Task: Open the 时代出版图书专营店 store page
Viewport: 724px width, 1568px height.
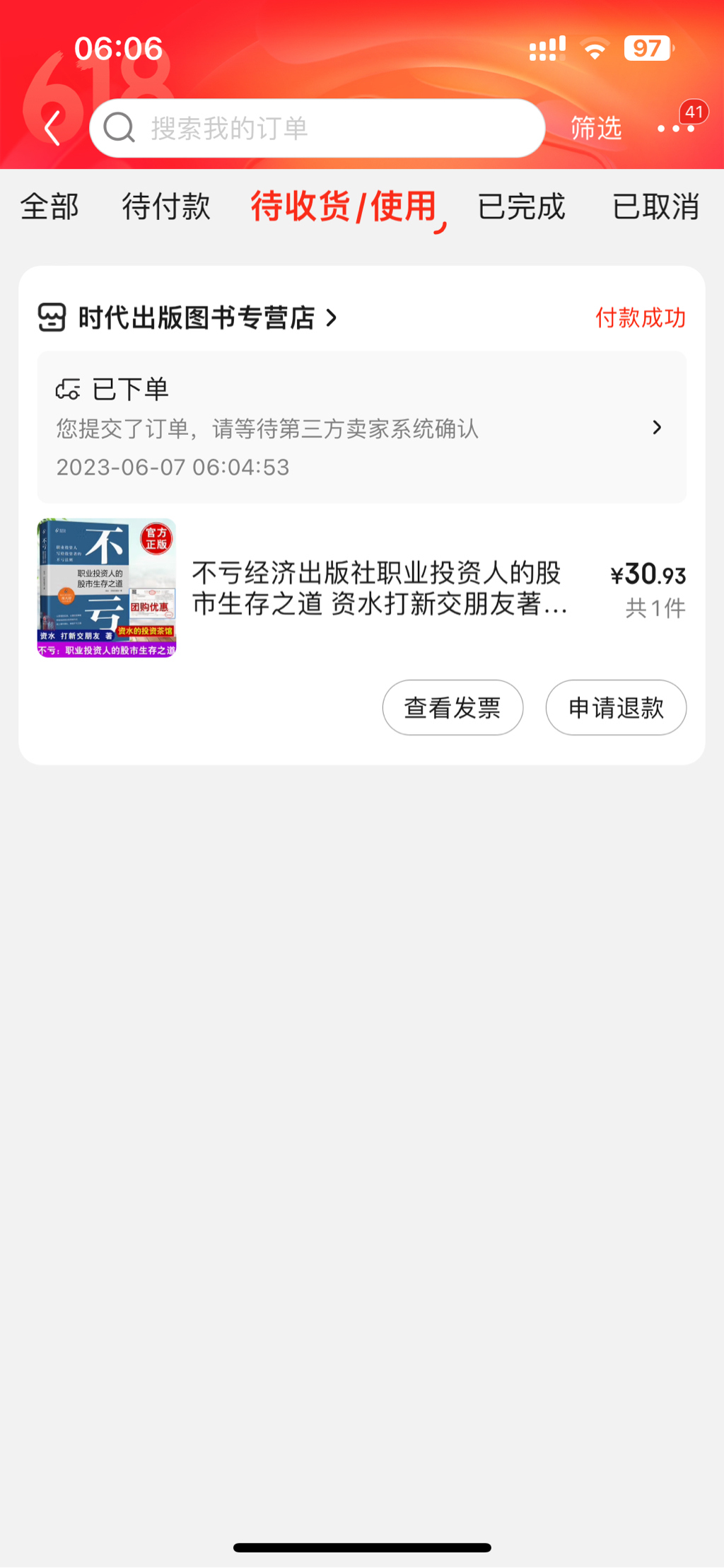Action: tap(197, 318)
